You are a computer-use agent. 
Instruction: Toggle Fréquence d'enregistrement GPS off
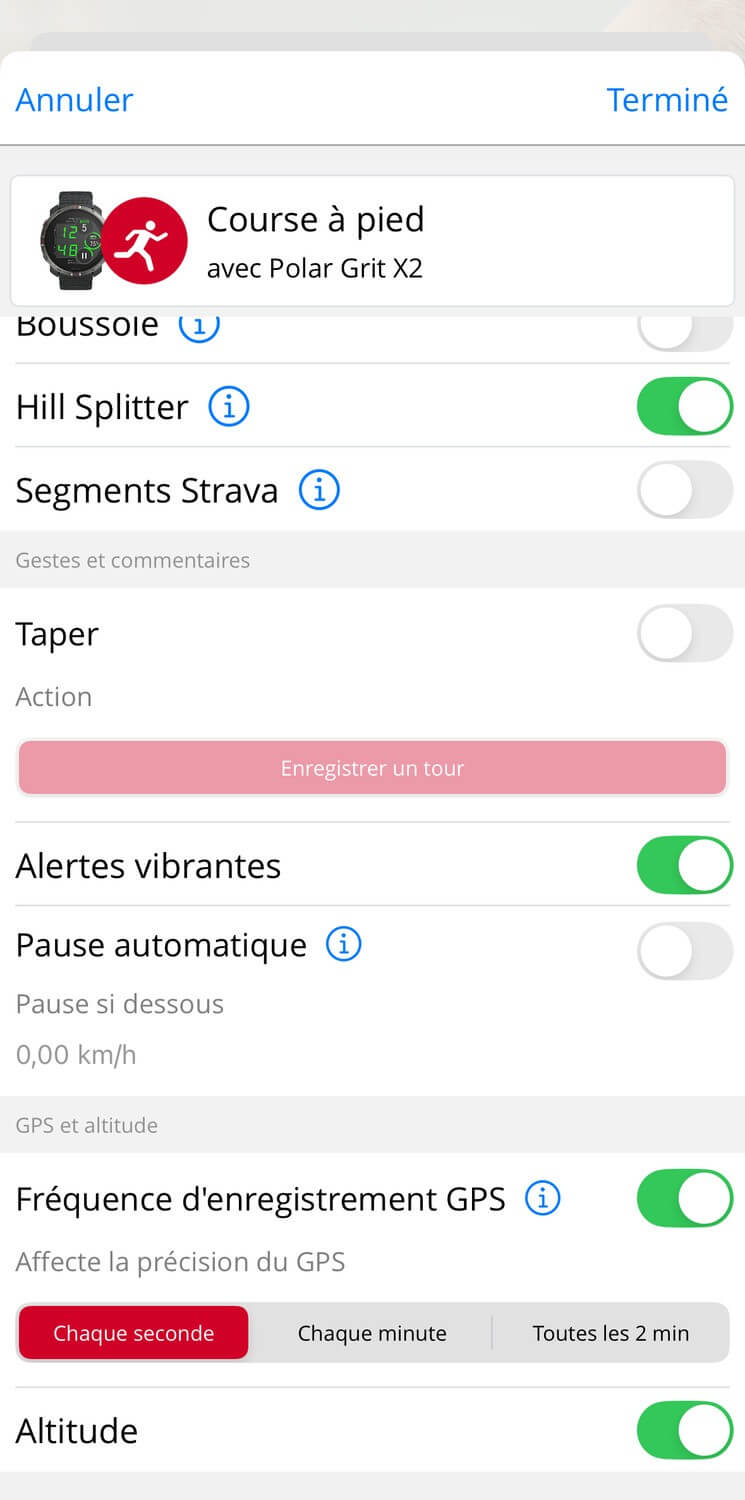click(685, 1198)
